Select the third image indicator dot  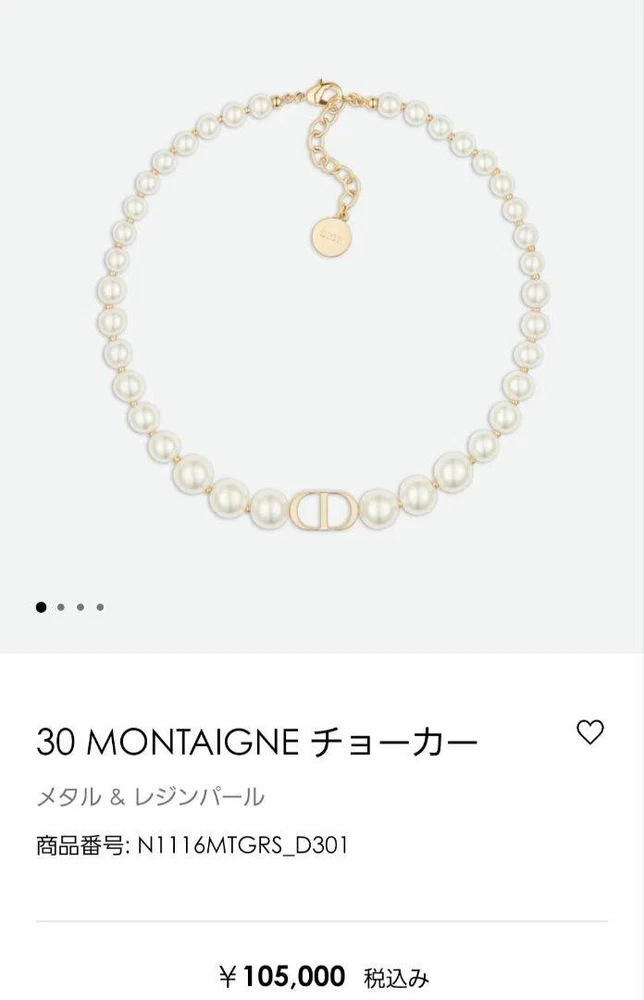tap(81, 607)
